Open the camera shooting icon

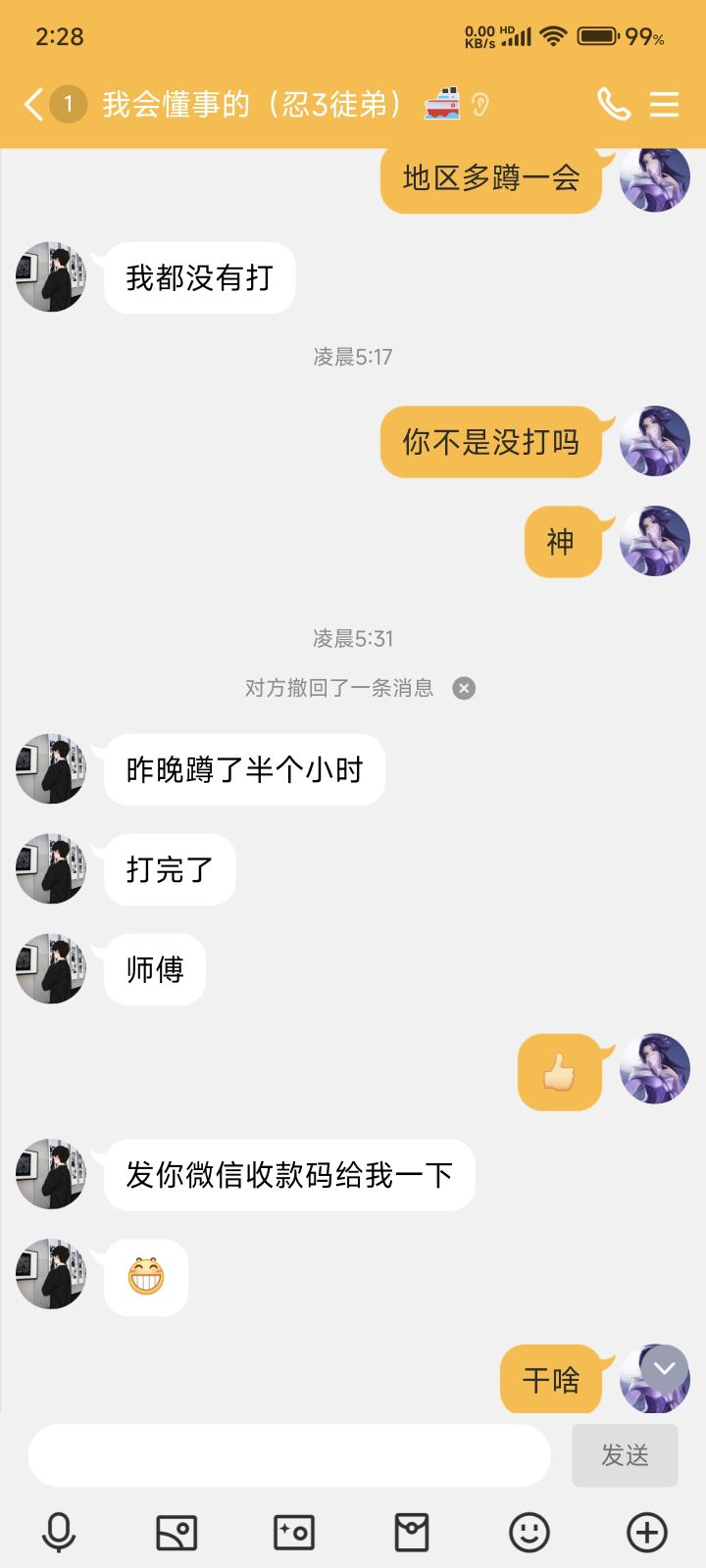294,1531
